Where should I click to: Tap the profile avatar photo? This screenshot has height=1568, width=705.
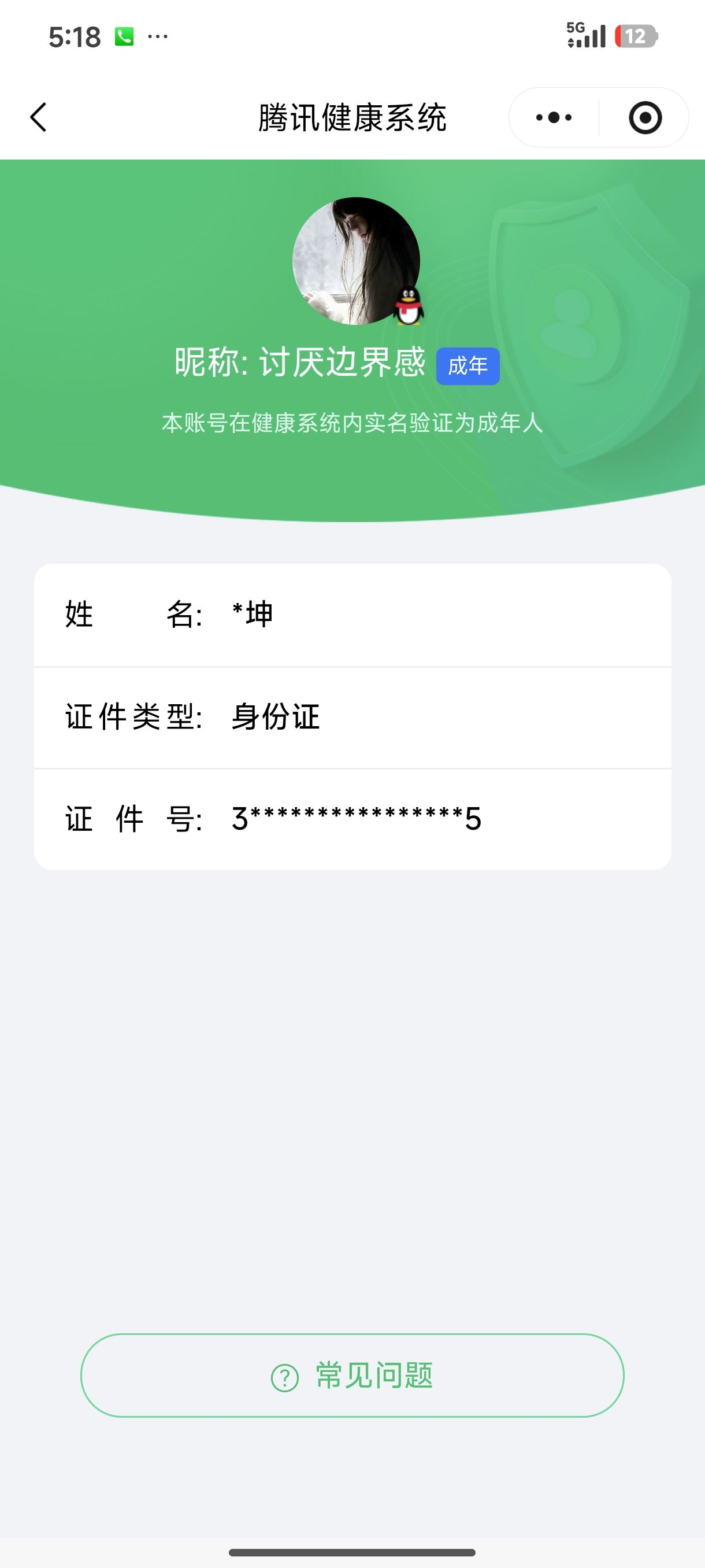(357, 261)
